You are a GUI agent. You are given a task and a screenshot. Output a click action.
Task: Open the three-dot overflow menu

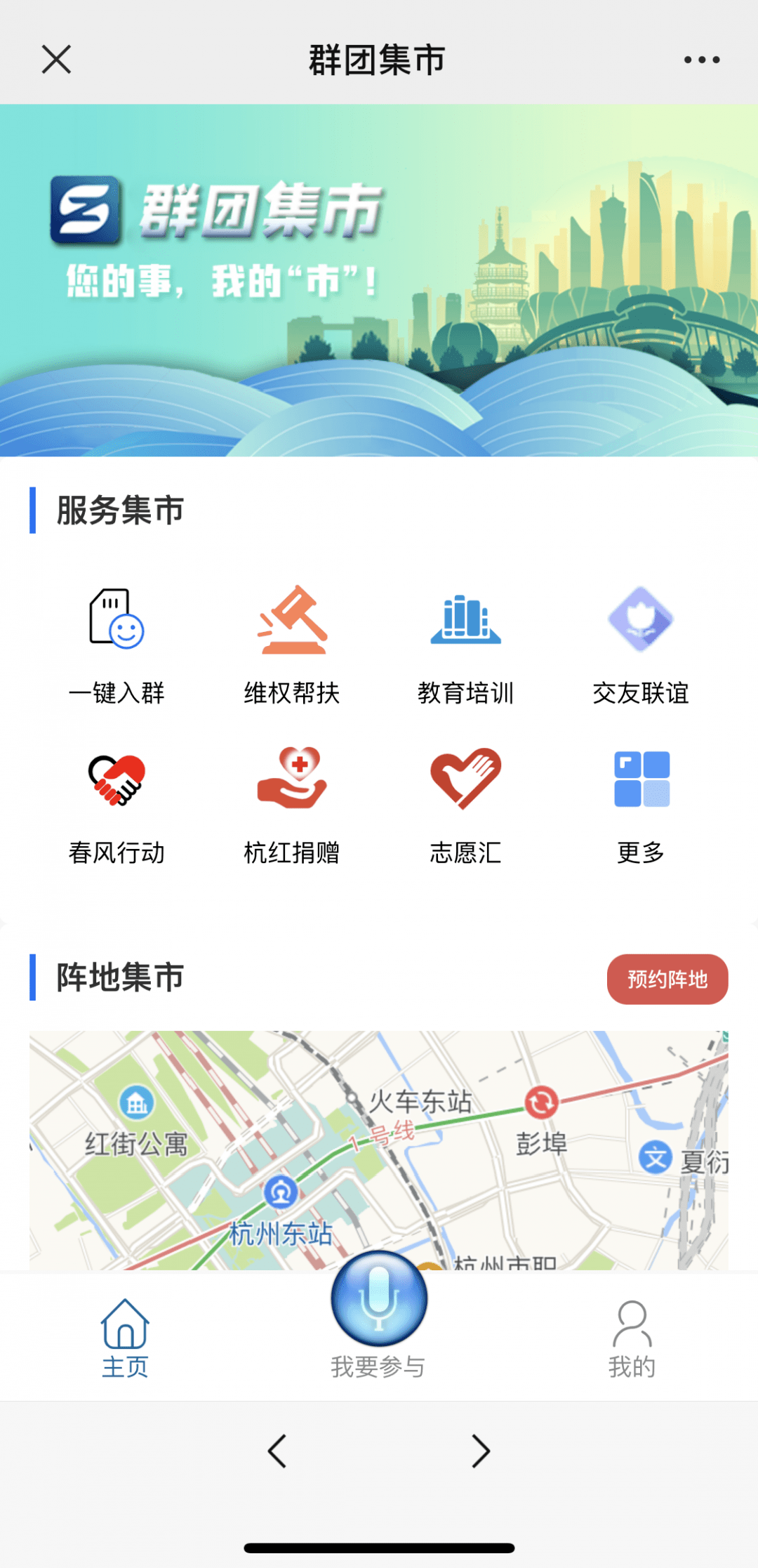coord(702,60)
